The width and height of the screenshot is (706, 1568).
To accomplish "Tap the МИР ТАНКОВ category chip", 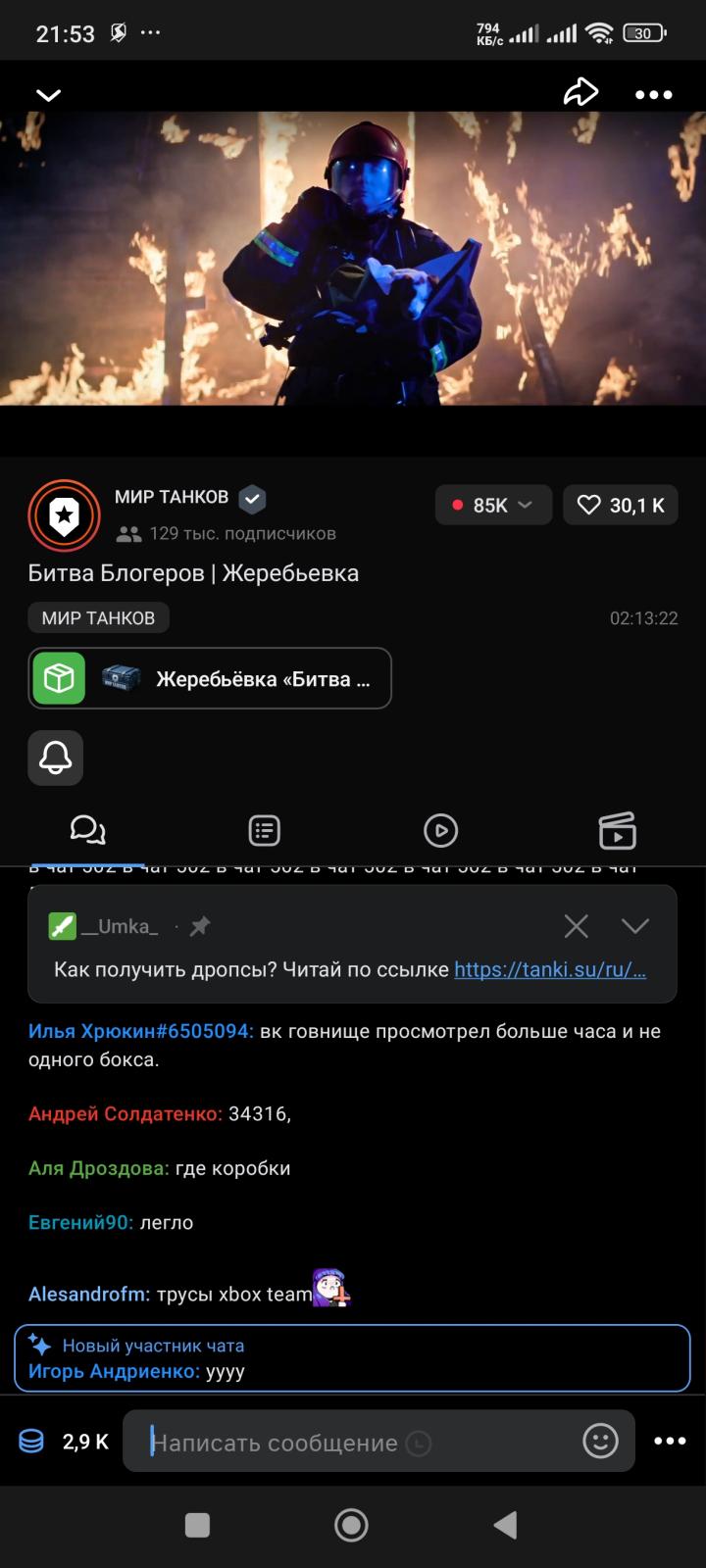I will tap(98, 618).
